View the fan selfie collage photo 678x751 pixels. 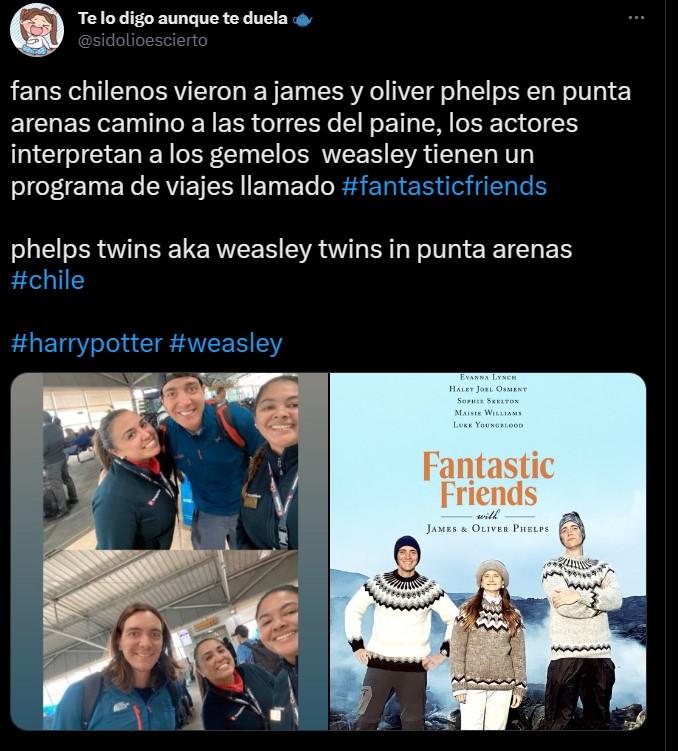[x=170, y=552]
